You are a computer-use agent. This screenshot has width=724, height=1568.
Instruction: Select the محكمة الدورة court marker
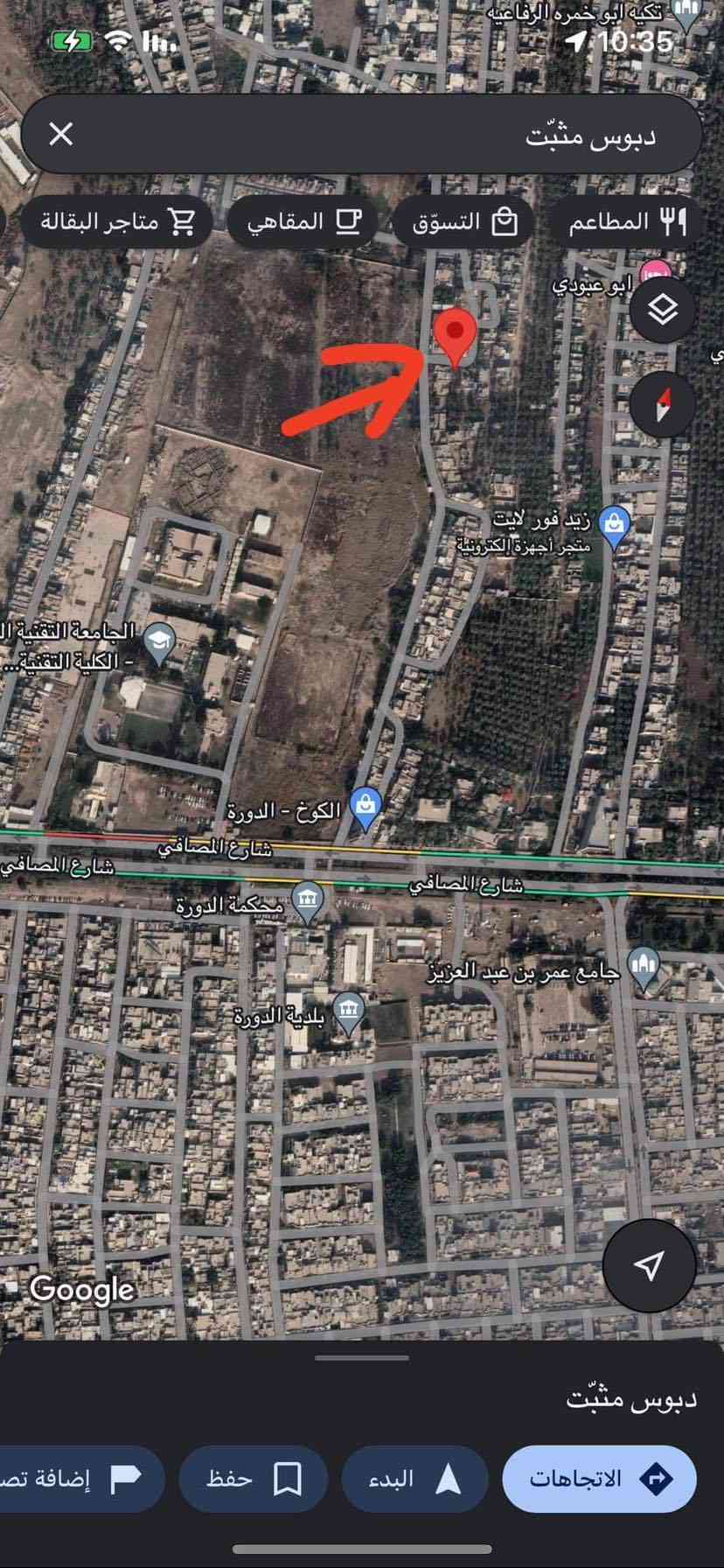307,900
